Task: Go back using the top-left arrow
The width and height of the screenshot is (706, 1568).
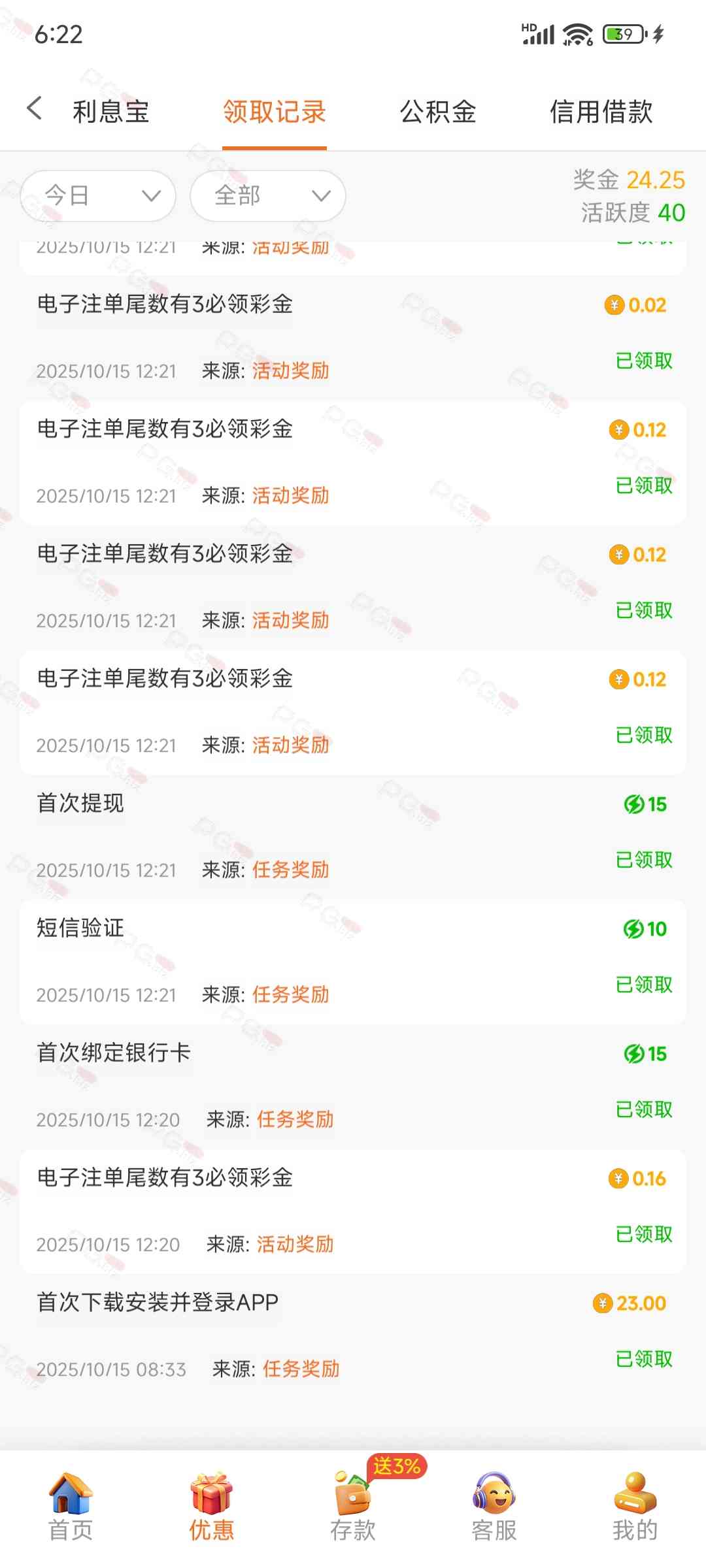Action: click(x=35, y=108)
